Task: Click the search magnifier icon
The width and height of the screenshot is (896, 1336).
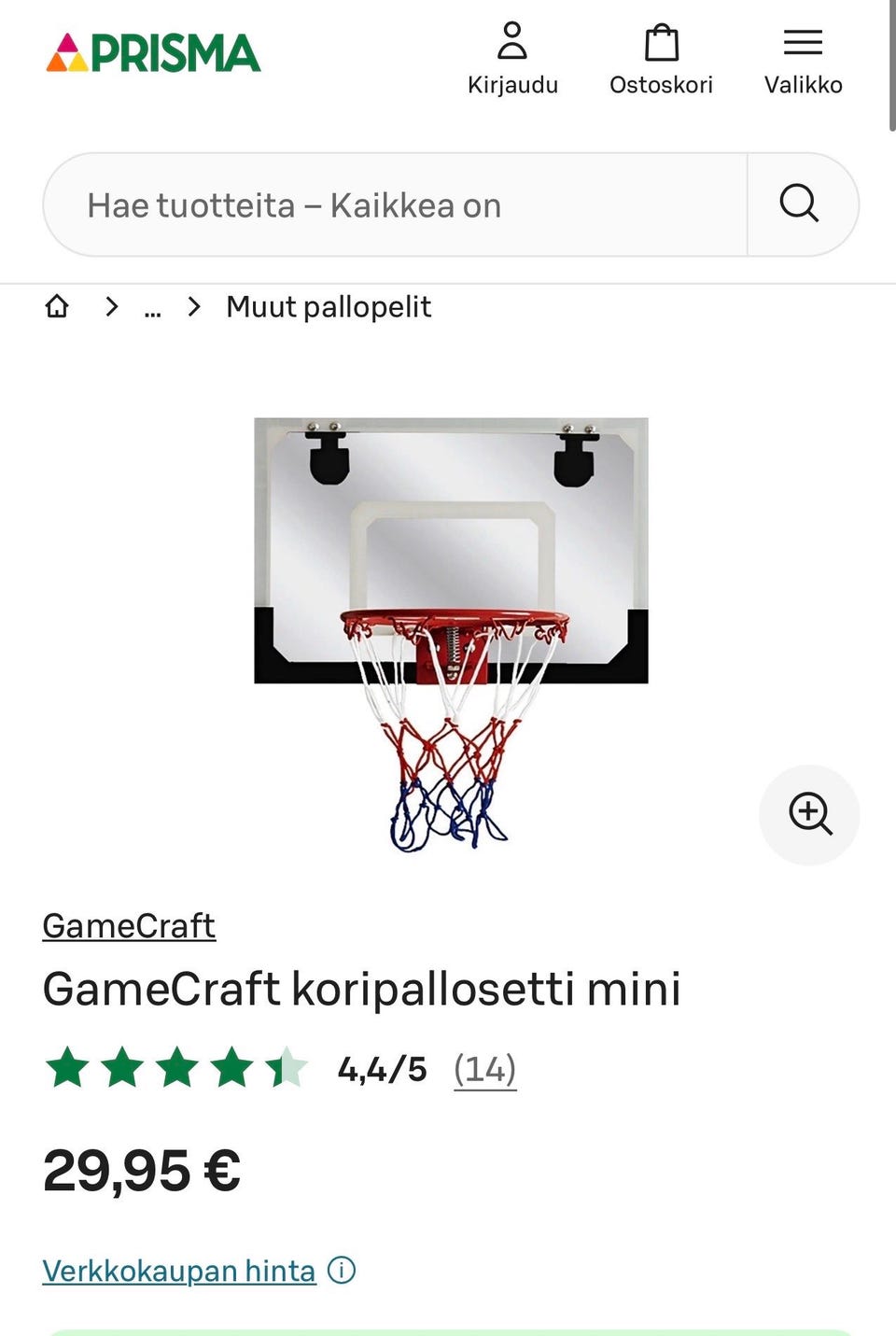Action: [800, 204]
